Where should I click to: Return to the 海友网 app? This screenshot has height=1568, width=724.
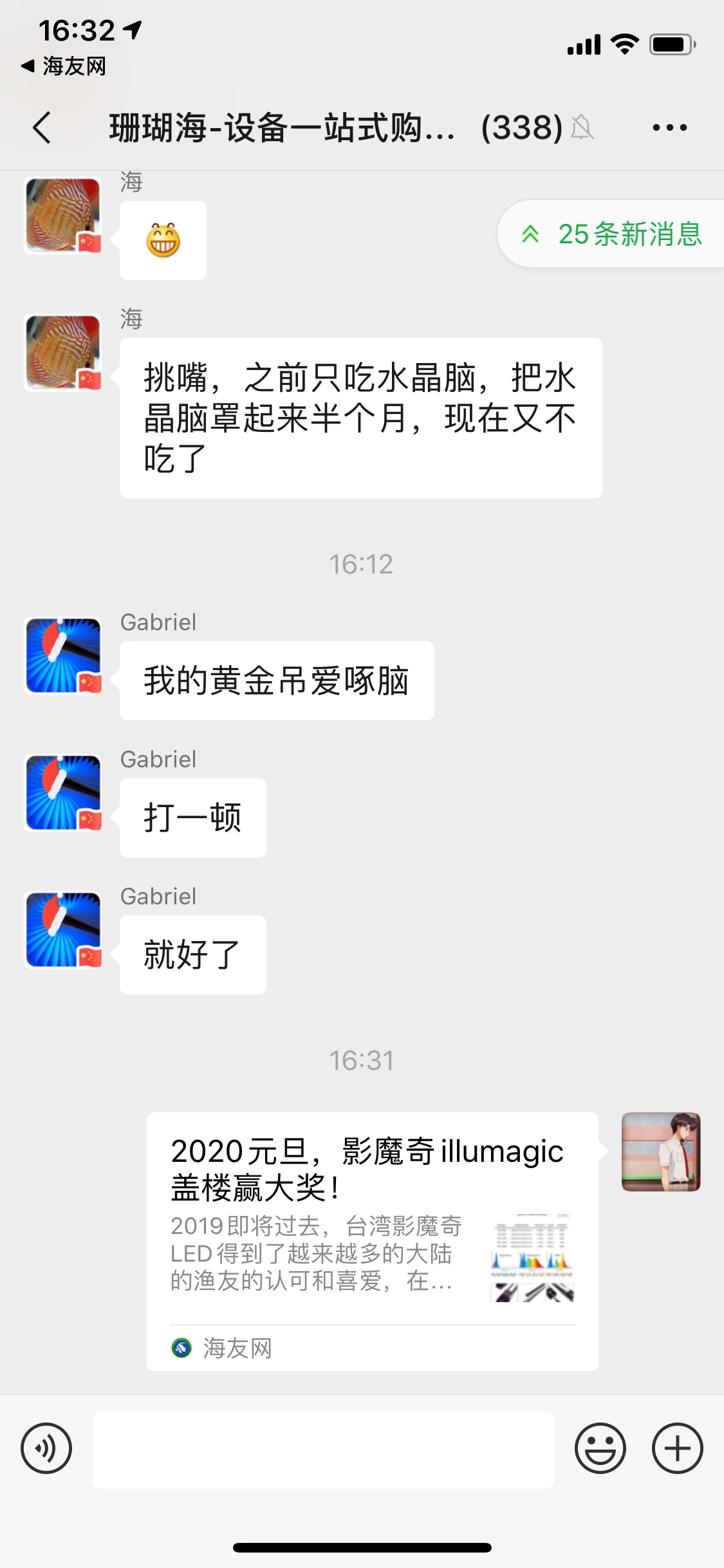(63, 66)
